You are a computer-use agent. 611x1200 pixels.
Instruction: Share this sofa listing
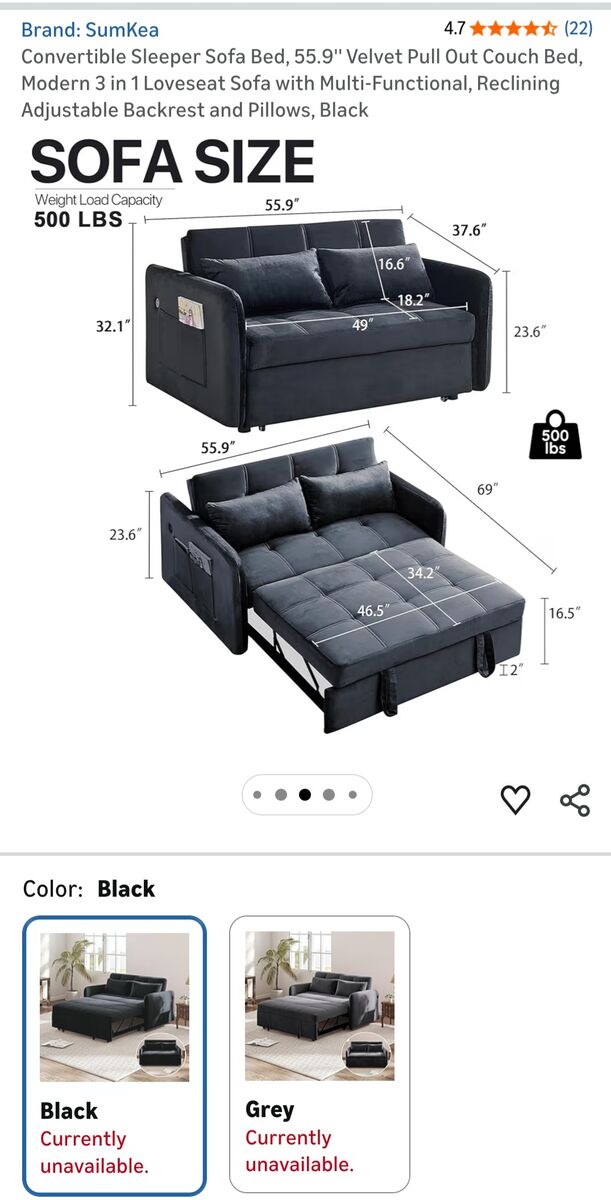pyautogui.click(x=575, y=800)
